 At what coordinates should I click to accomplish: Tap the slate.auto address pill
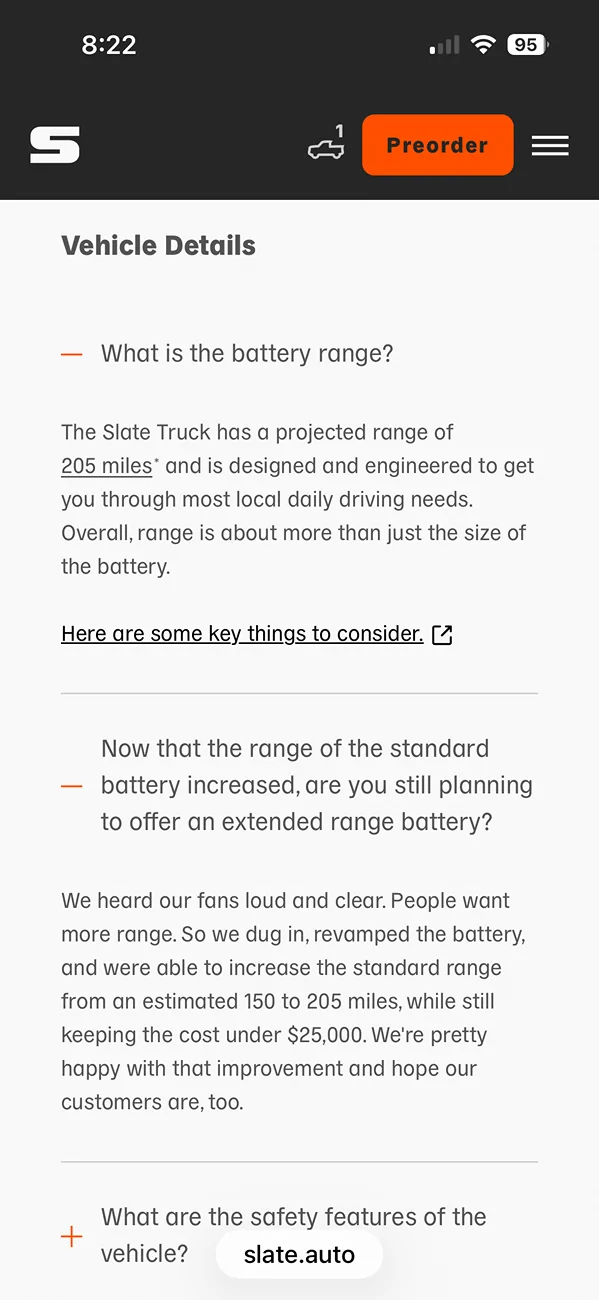click(299, 1254)
